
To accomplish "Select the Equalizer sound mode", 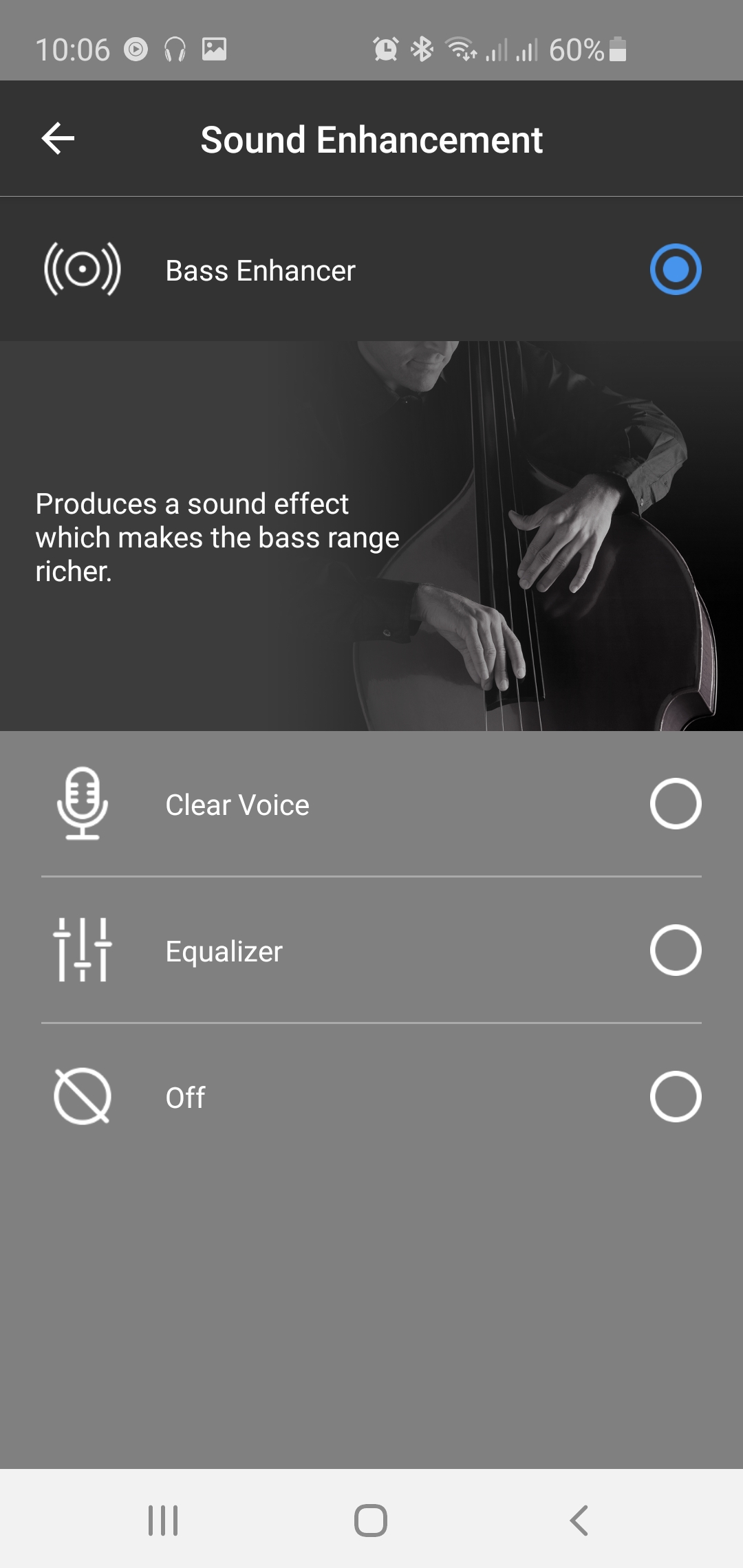I will pyautogui.click(x=675, y=950).
